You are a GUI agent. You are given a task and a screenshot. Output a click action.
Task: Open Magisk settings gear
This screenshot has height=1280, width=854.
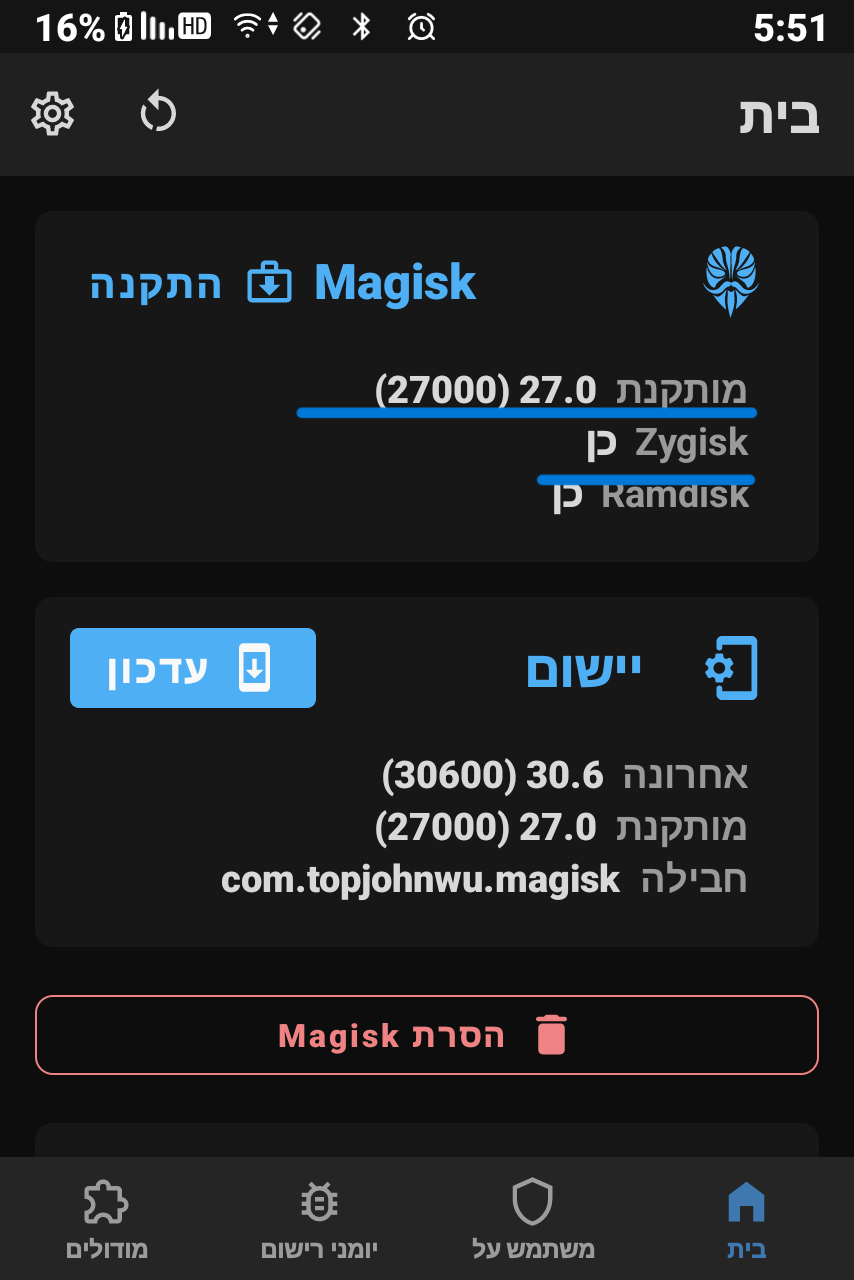52,114
